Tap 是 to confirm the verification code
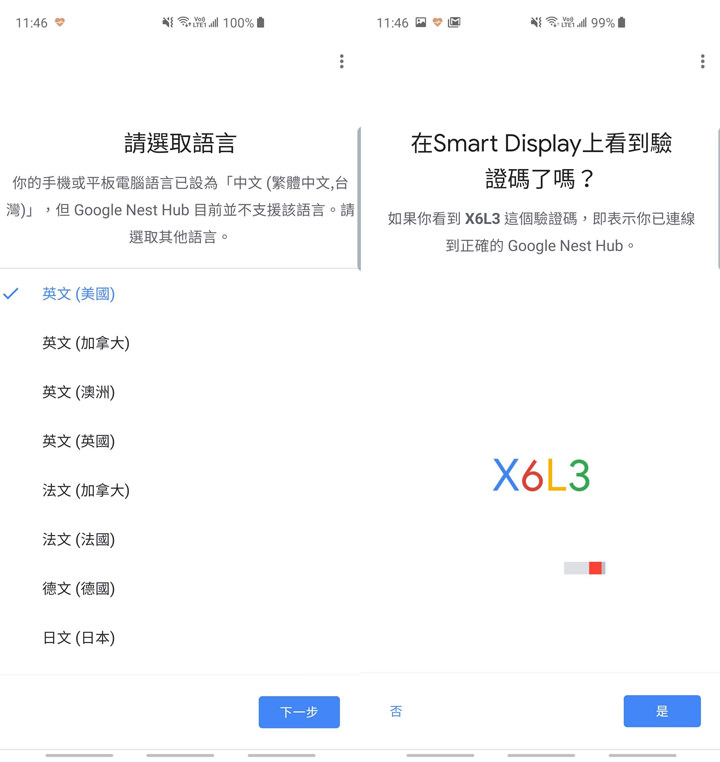720x762 pixels. click(662, 711)
